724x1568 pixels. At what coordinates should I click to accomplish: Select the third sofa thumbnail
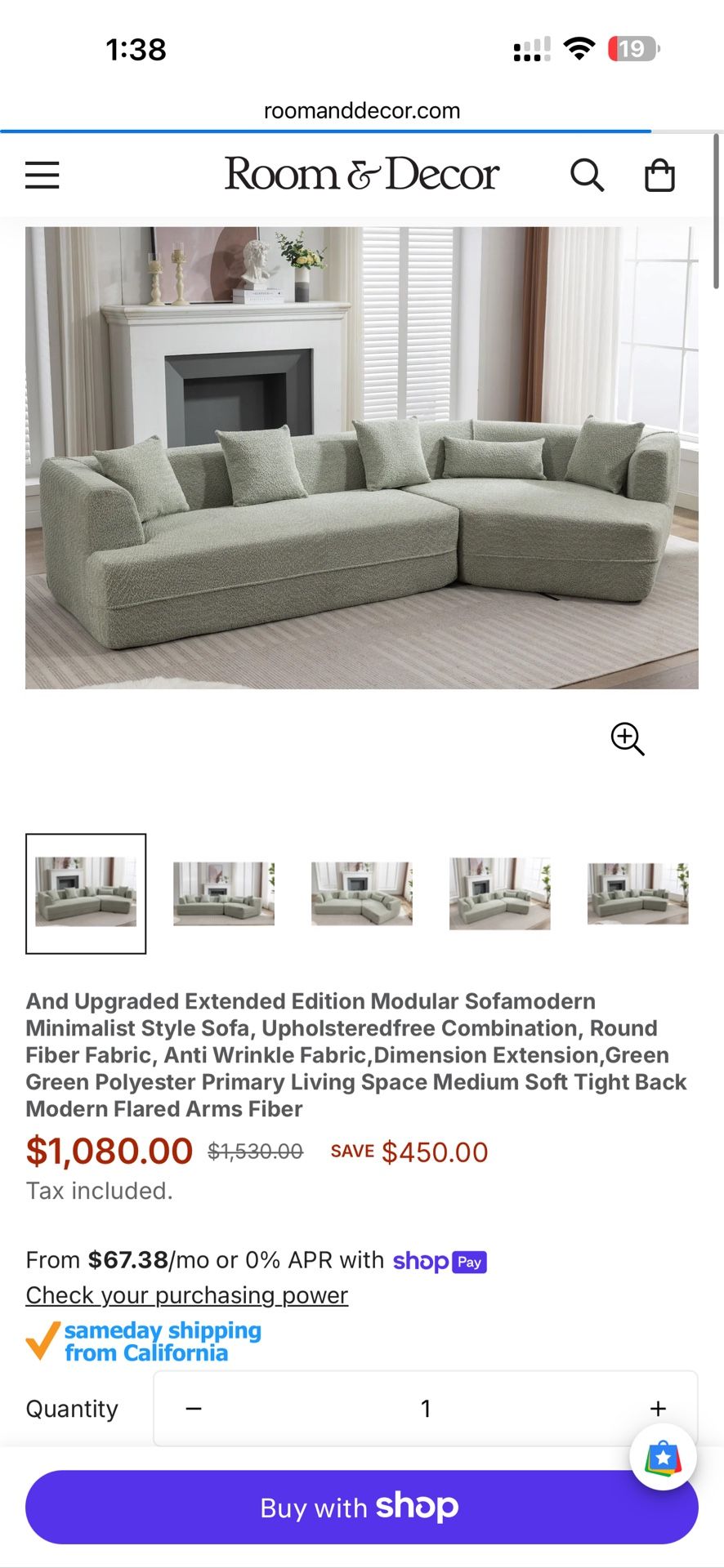pyautogui.click(x=362, y=893)
